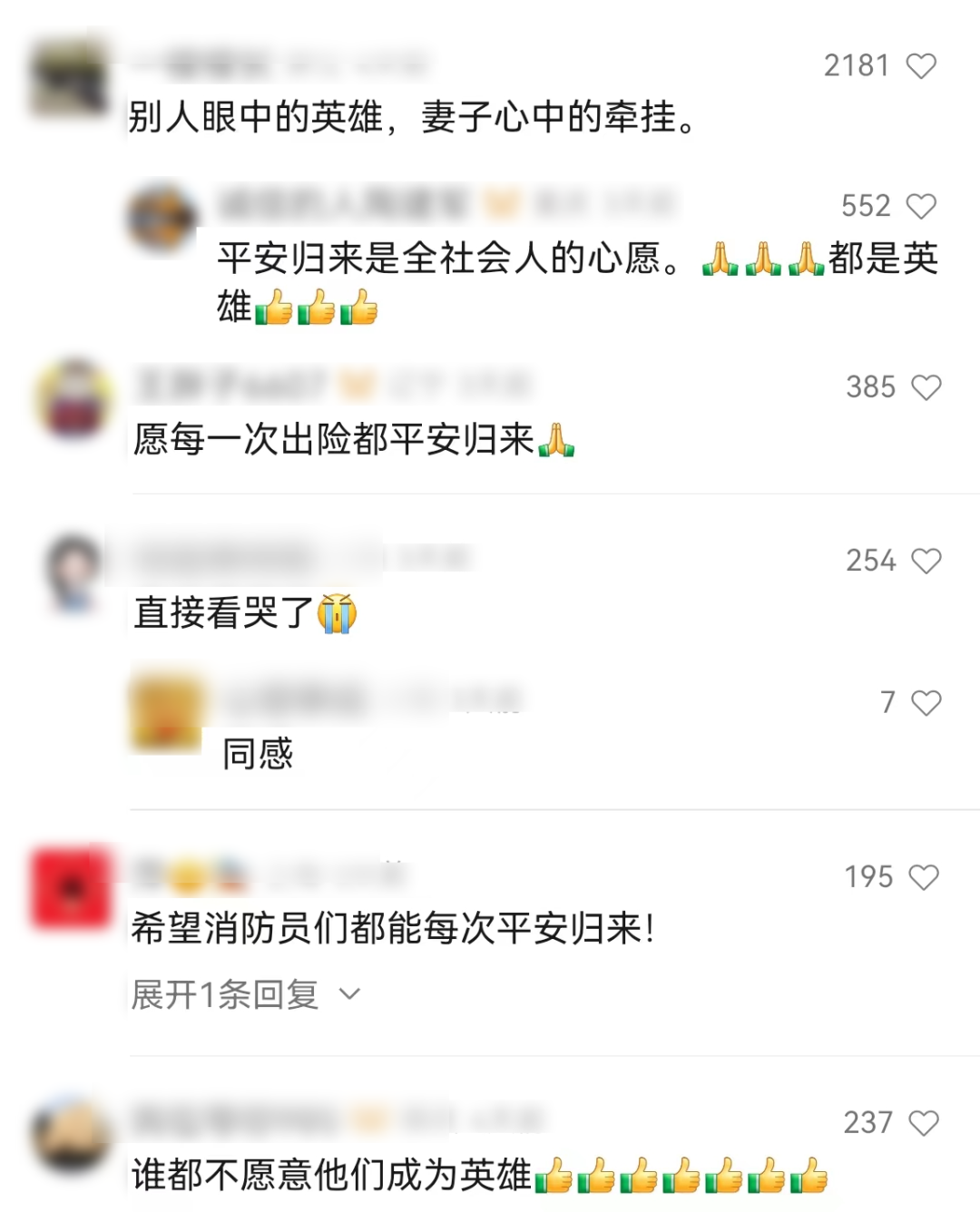Like the reply with 552 likes
The width and height of the screenshot is (980, 1212).
(921, 206)
